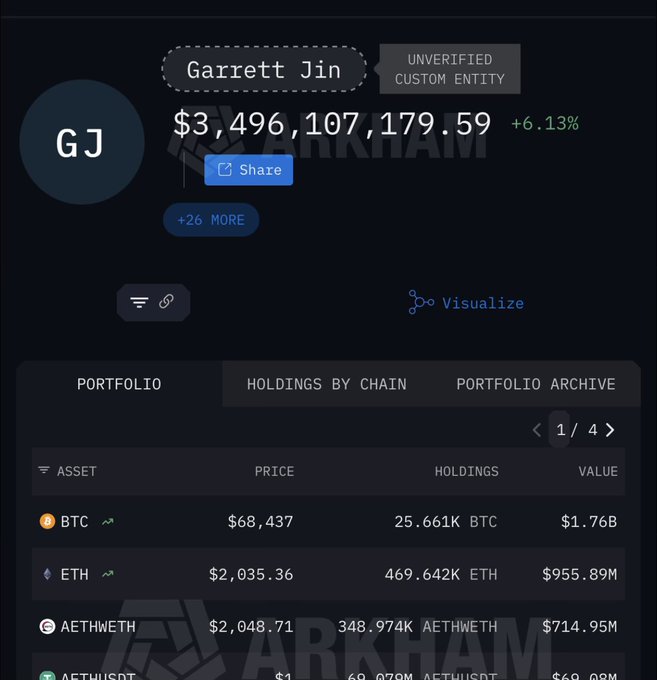Open the Portfolio Archive tab
The height and width of the screenshot is (680, 657).
pos(535,384)
